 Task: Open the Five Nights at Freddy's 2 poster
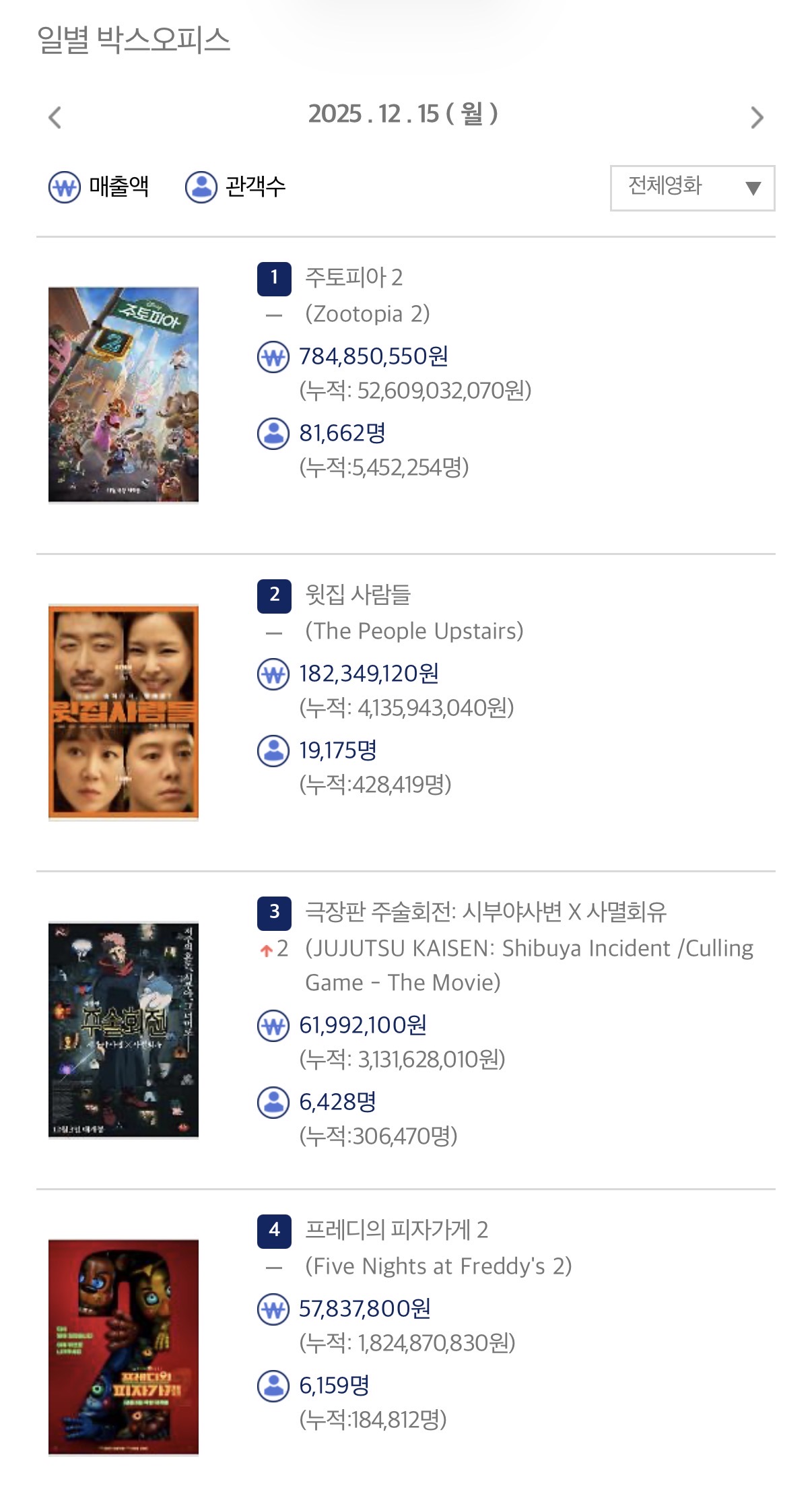123,1347
